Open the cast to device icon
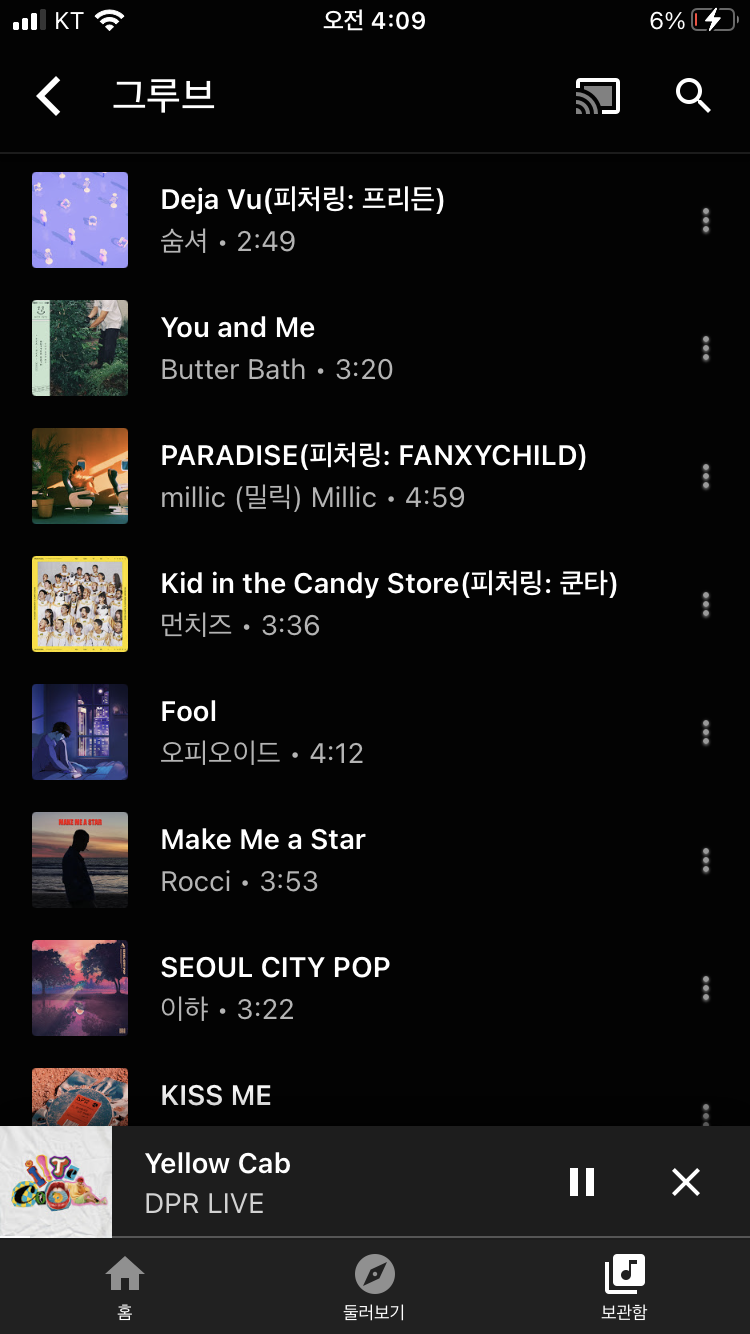Viewport: 750px width, 1334px height. coord(597,96)
